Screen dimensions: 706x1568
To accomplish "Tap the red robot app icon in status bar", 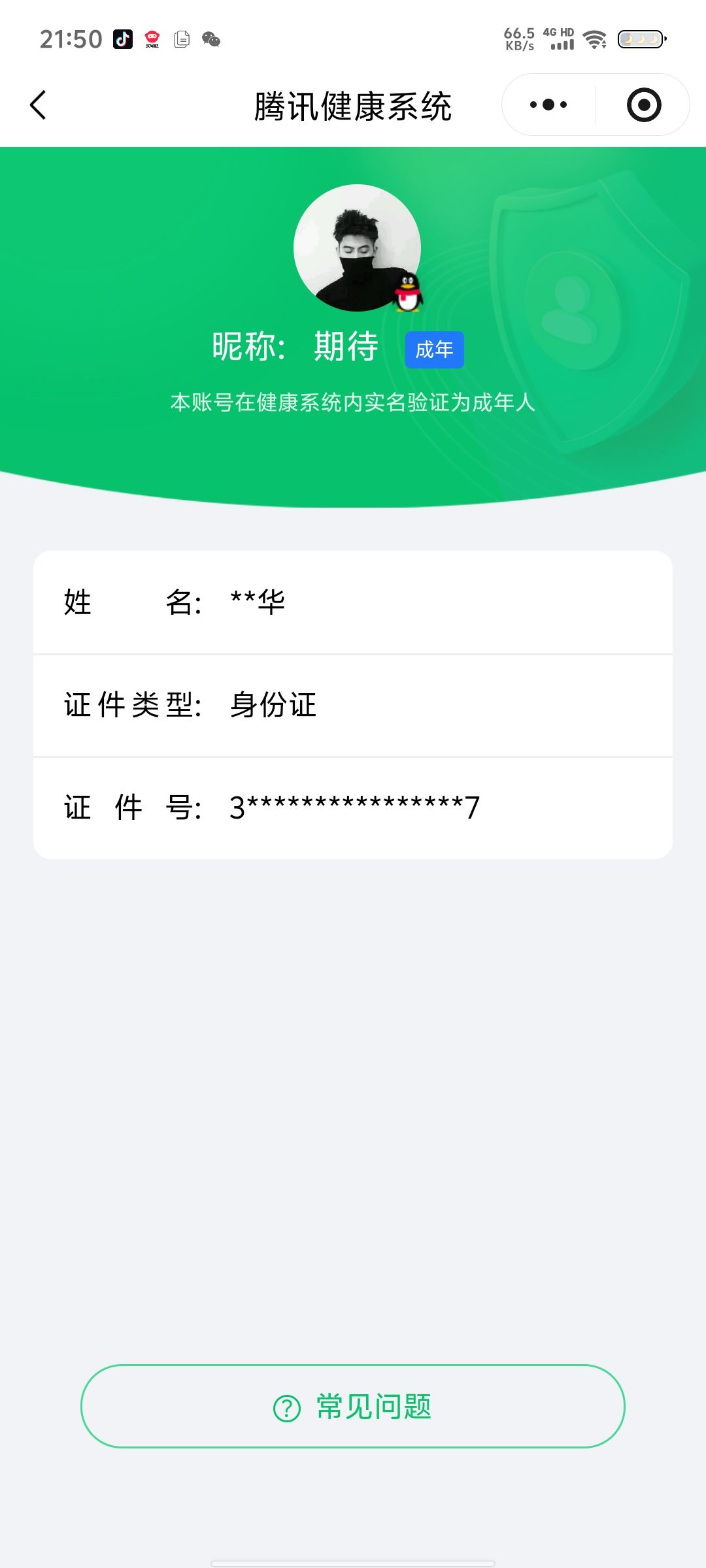I will [152, 40].
